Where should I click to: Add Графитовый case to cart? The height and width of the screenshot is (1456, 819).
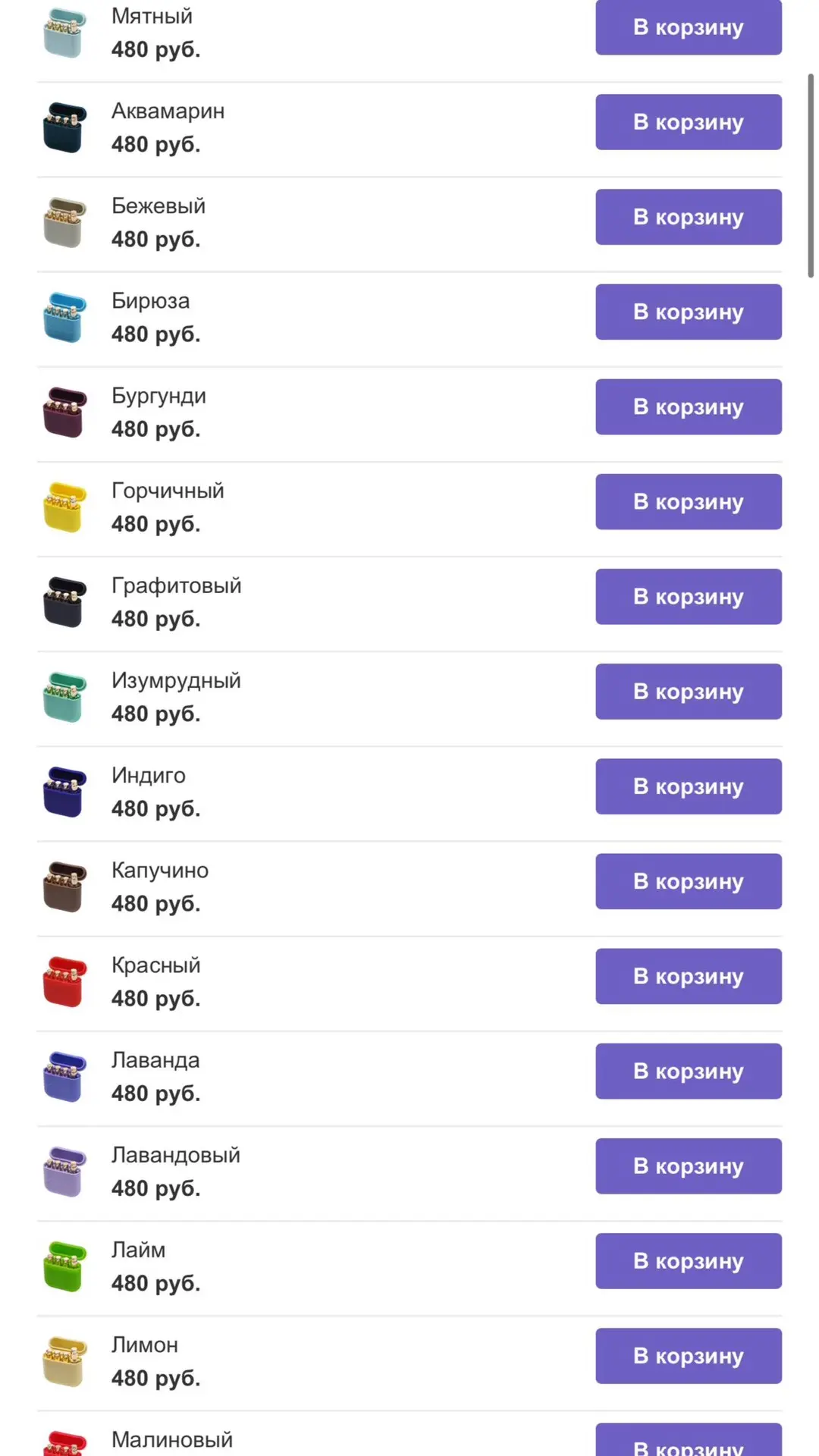(x=689, y=597)
